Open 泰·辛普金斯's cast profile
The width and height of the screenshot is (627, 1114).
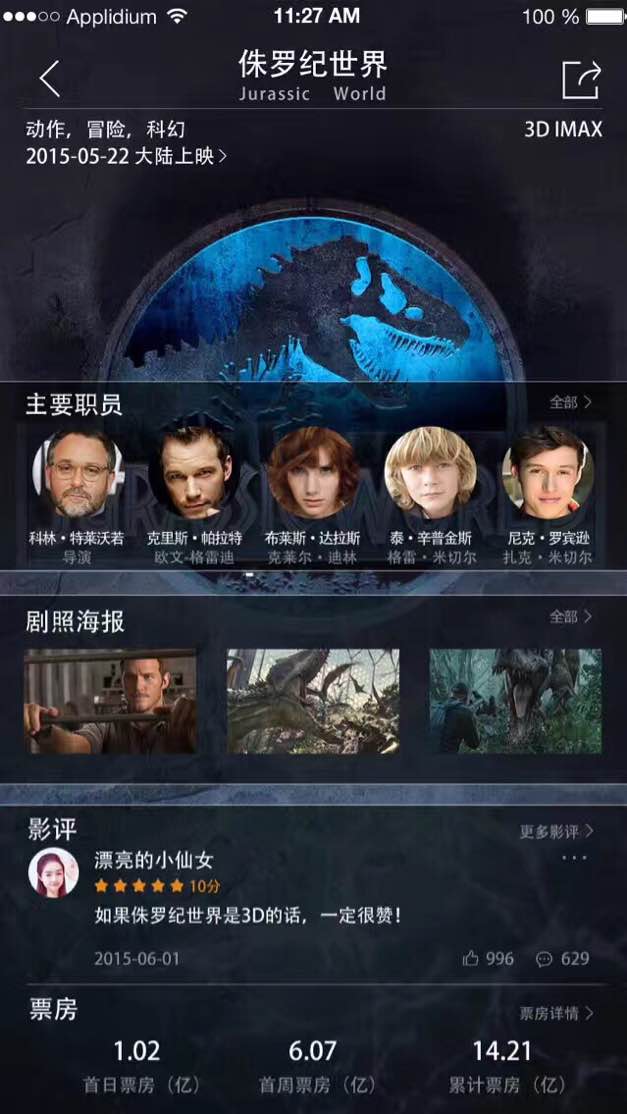click(x=430, y=472)
